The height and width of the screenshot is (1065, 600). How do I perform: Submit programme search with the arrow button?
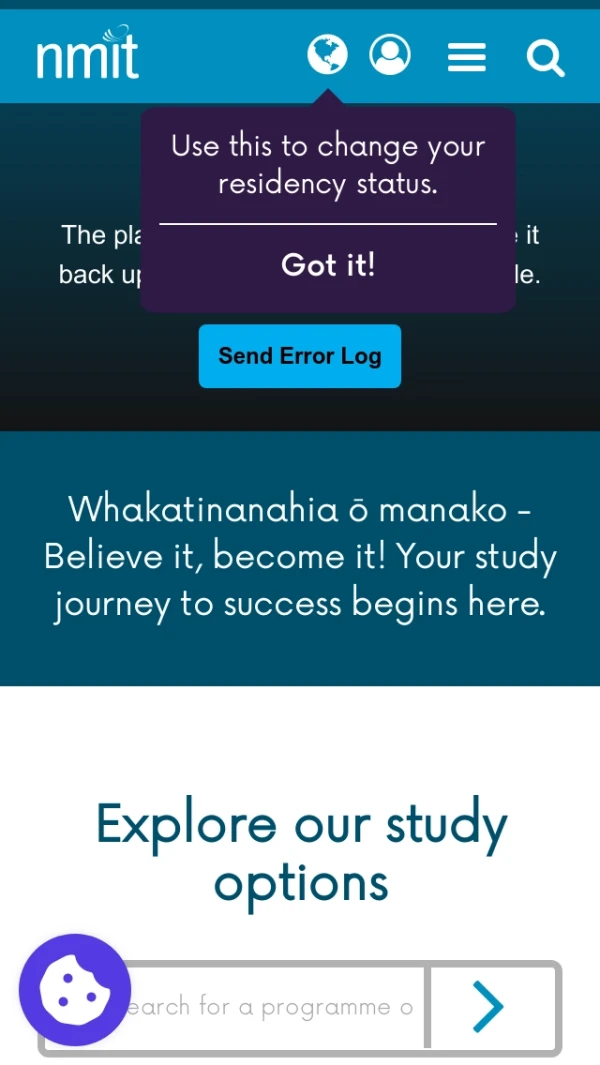(488, 1007)
